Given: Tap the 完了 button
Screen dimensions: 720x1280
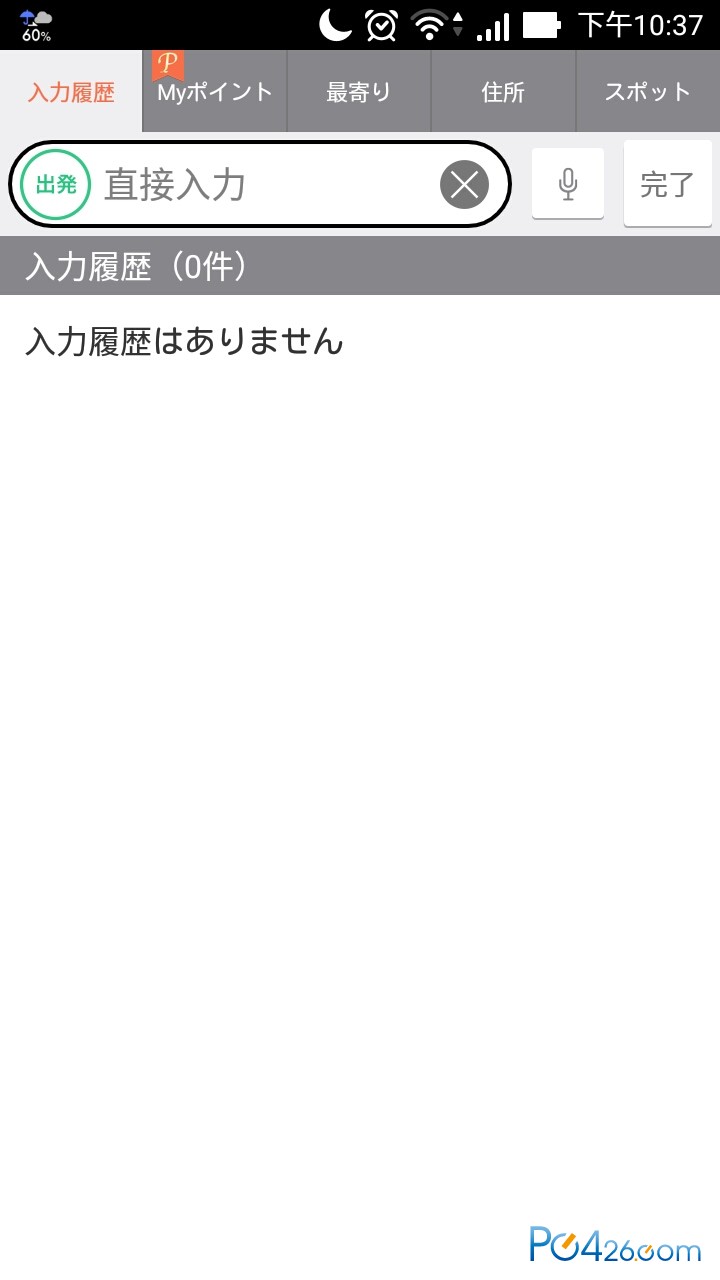Looking at the screenshot, I should [x=667, y=184].
